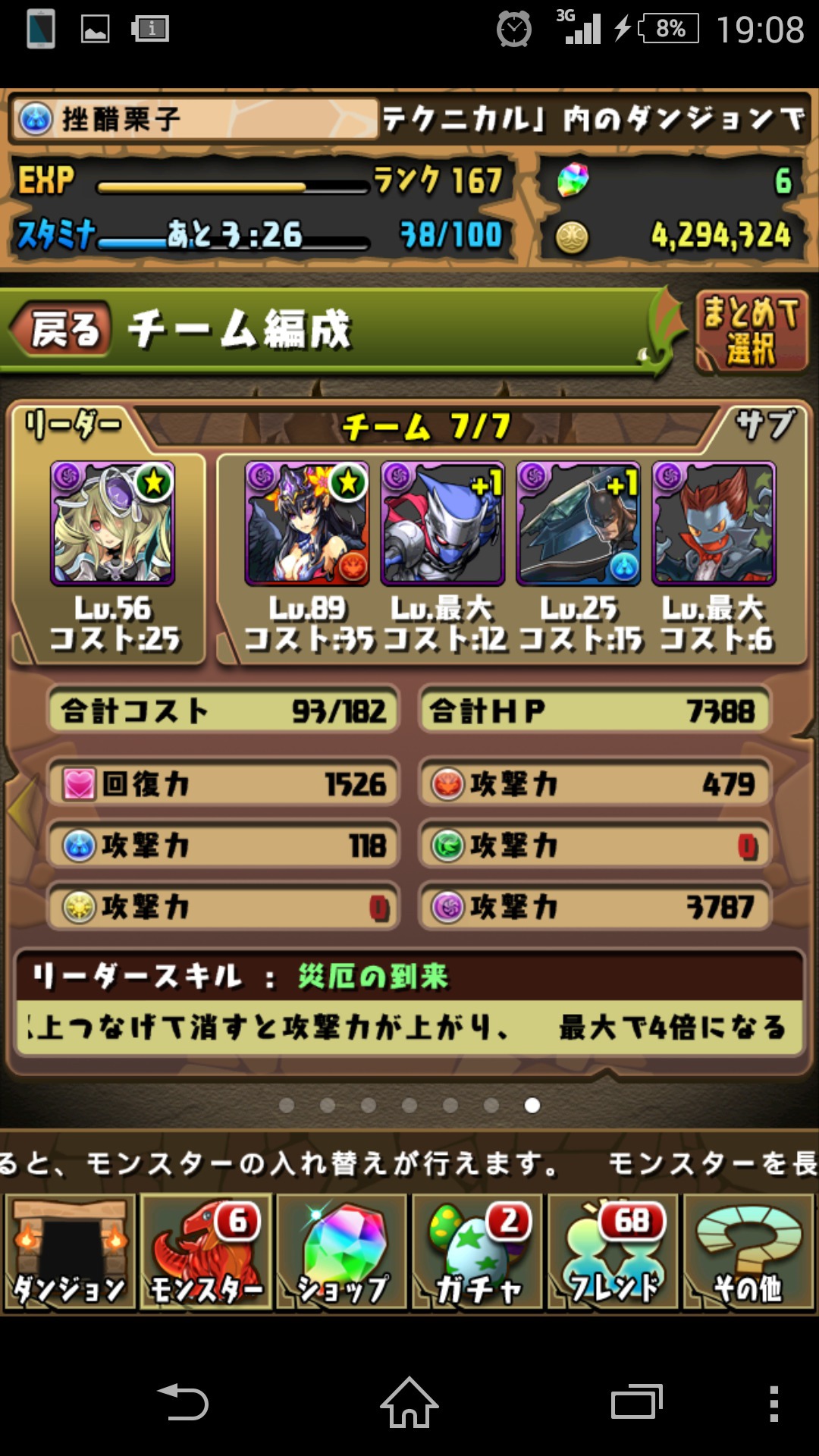Select the leader monster Lv.56
819x1456 pixels.
(x=112, y=523)
